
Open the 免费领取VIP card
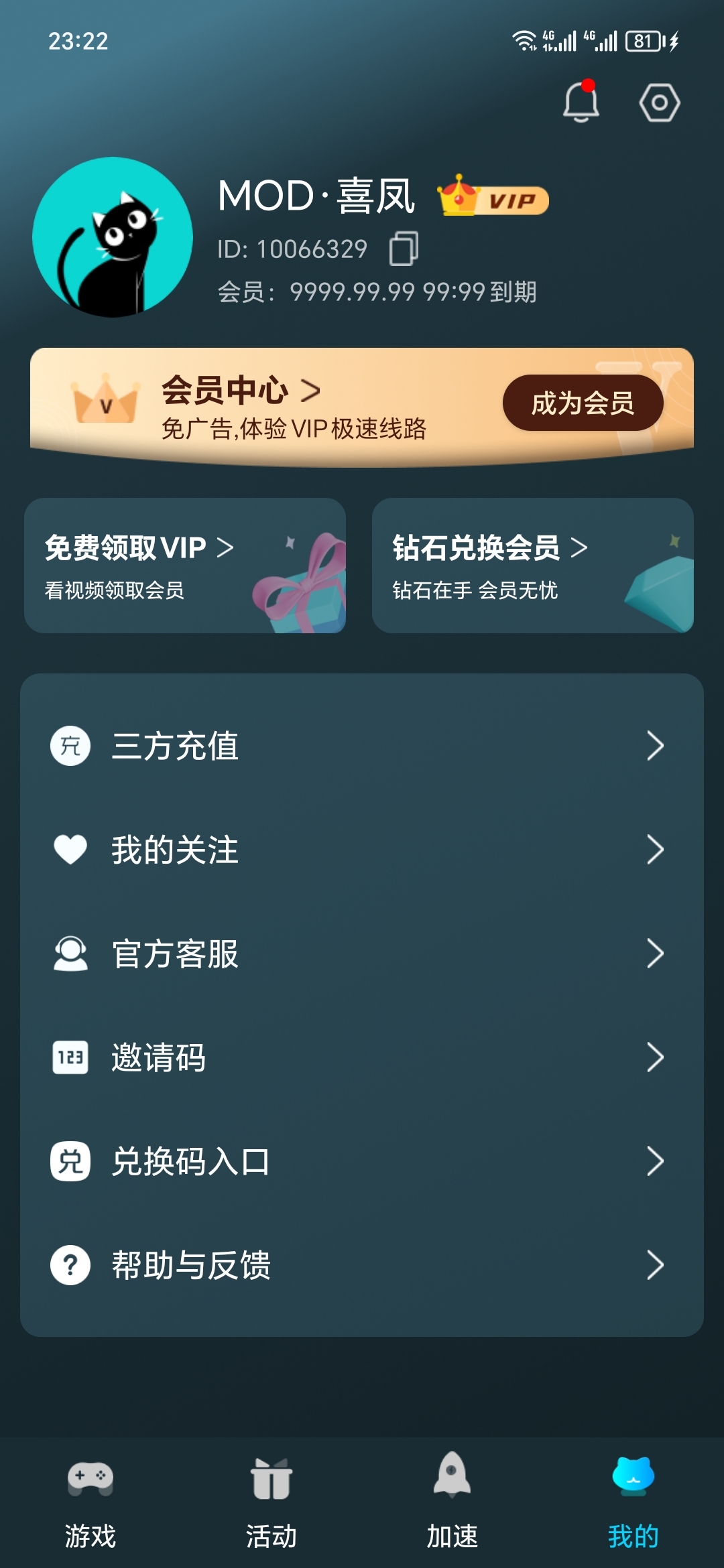[x=185, y=566]
